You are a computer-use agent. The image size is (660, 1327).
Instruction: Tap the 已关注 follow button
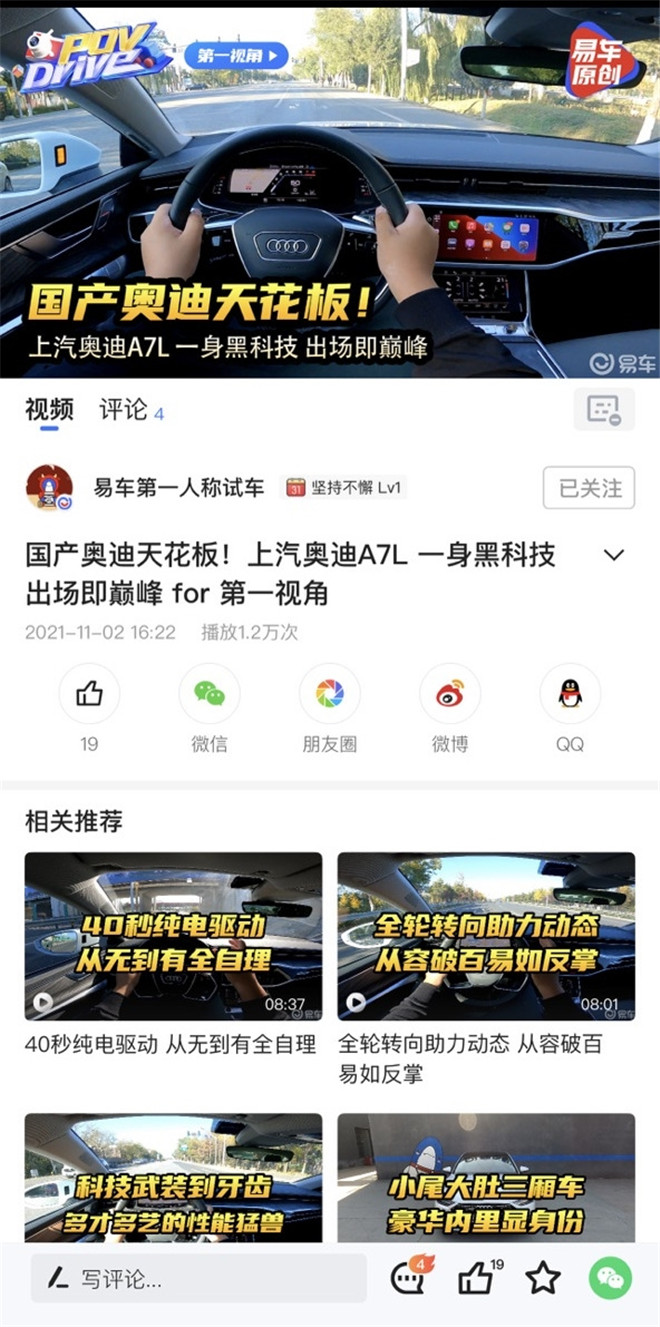589,488
